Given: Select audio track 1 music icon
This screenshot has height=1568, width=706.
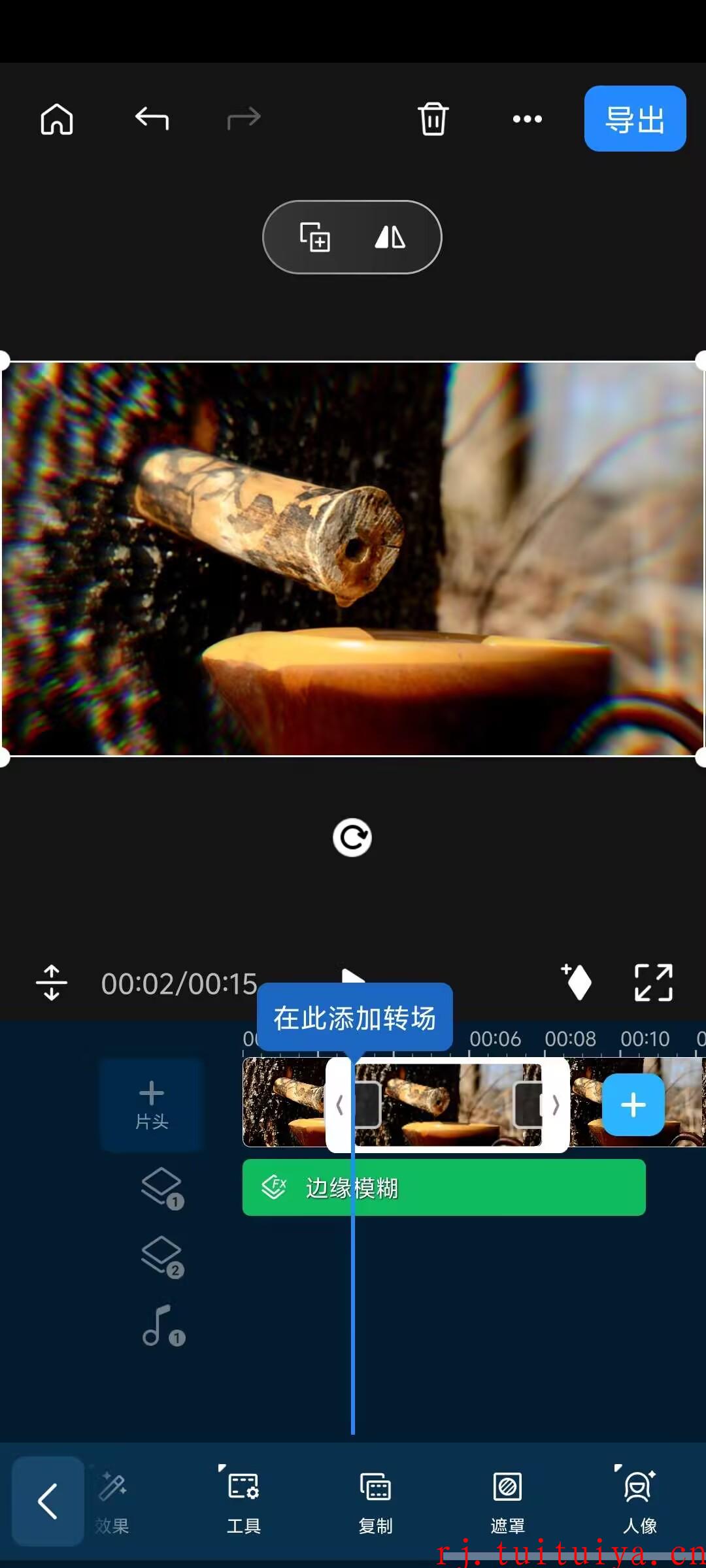Looking at the screenshot, I should click(x=163, y=1326).
